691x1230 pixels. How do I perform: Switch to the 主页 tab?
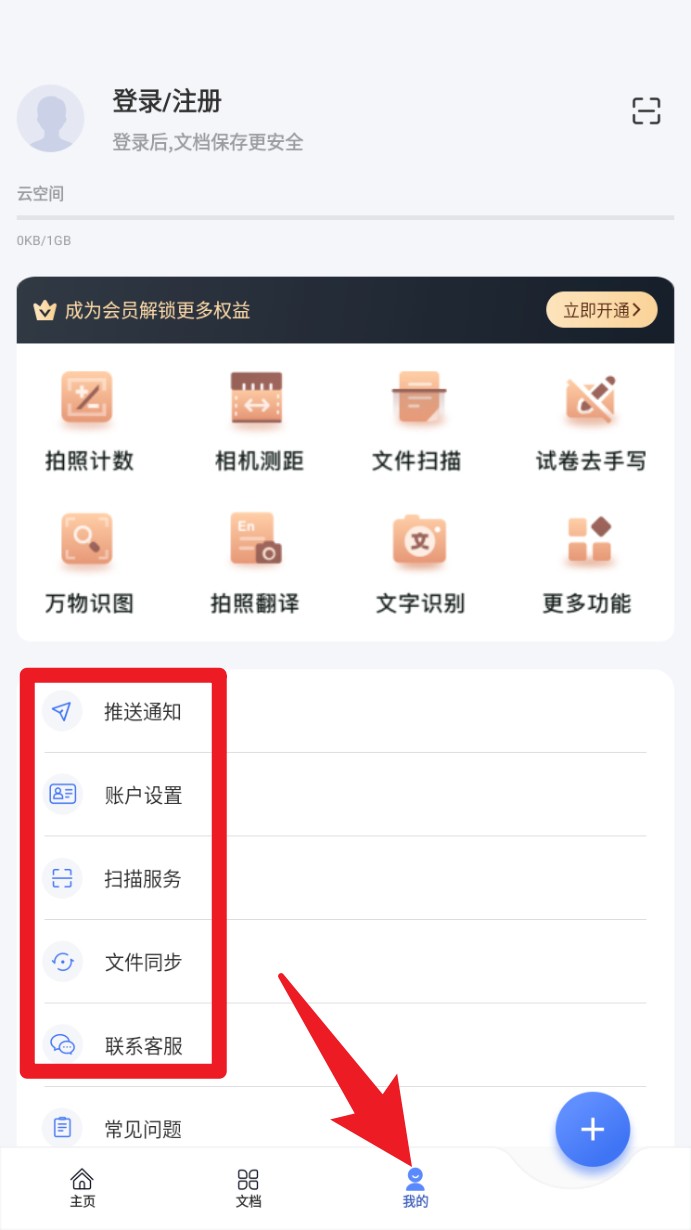tap(82, 1189)
